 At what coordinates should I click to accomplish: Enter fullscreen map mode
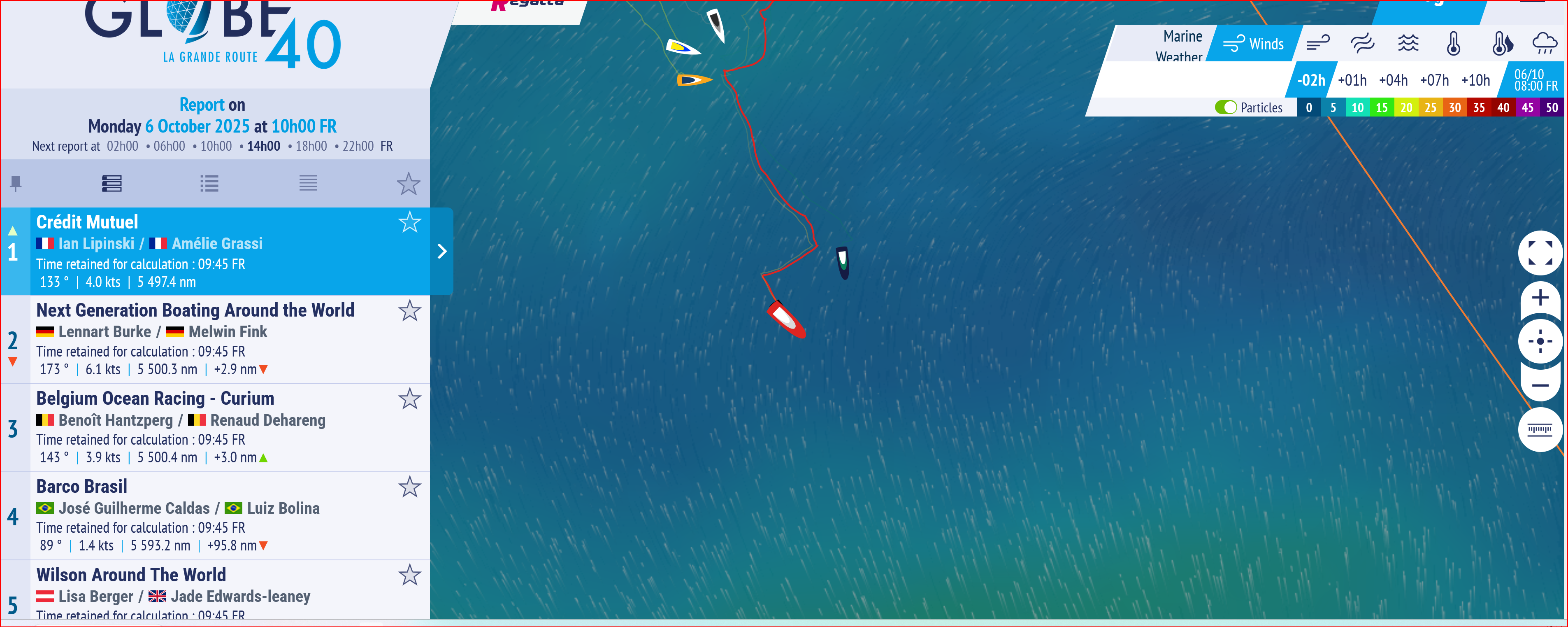pyautogui.click(x=1540, y=253)
